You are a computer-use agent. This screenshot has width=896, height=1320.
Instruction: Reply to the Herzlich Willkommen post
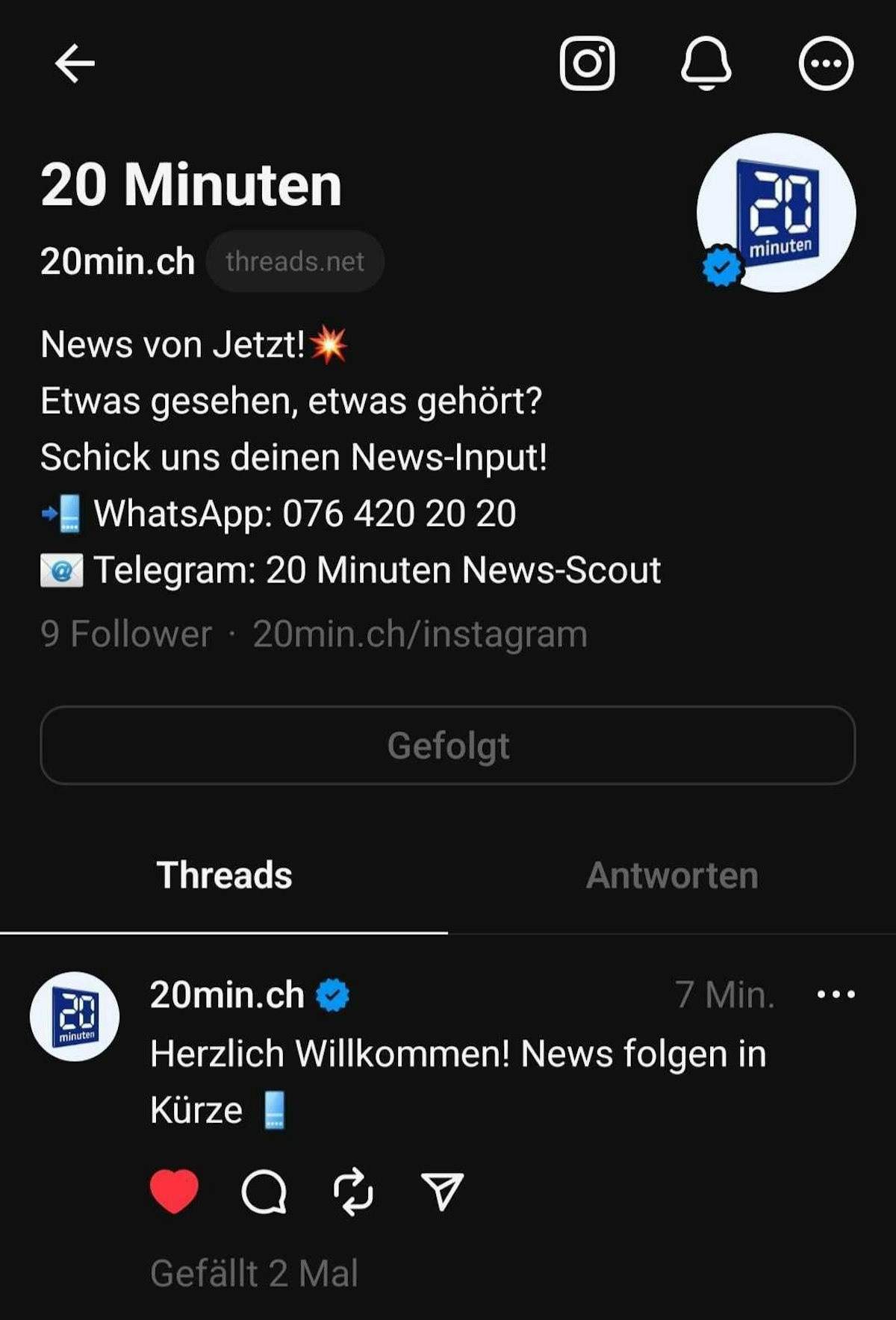point(264,1191)
